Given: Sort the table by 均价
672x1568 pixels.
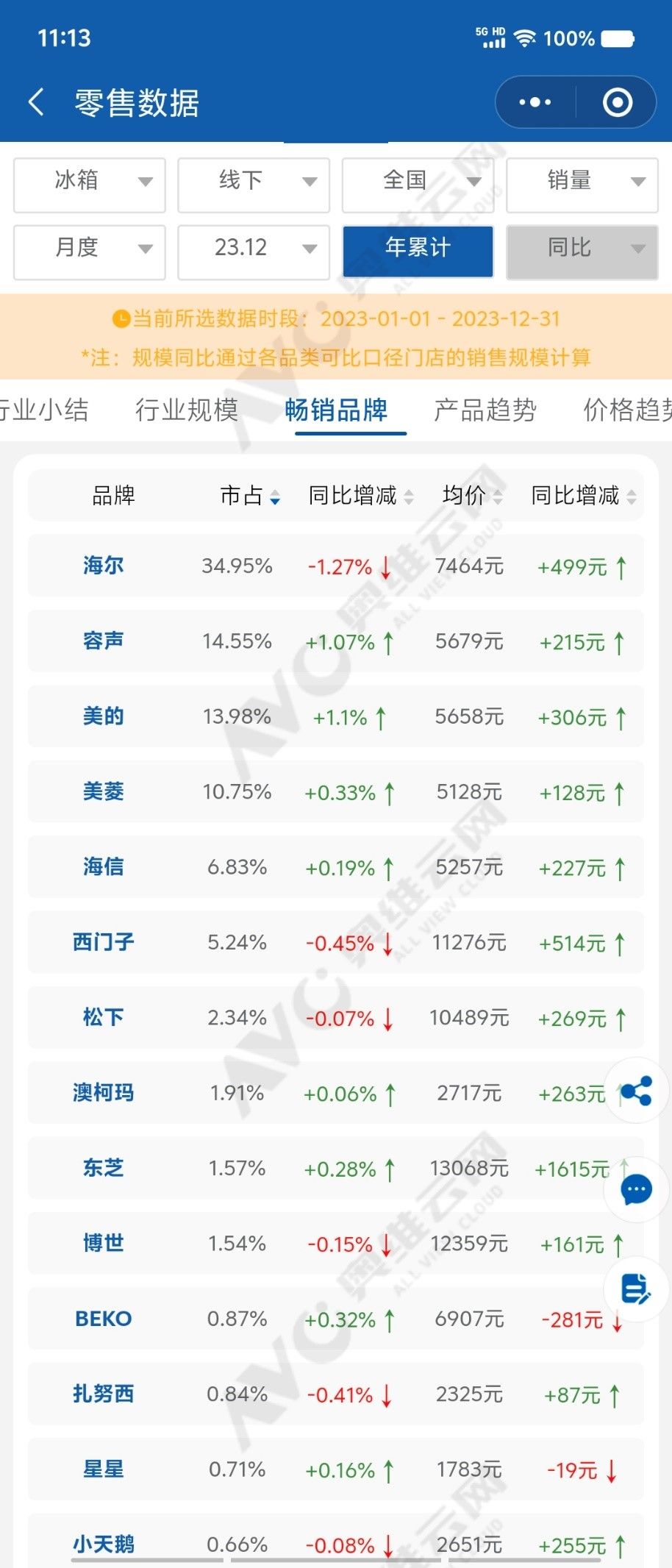Looking at the screenshot, I should 472,496.
